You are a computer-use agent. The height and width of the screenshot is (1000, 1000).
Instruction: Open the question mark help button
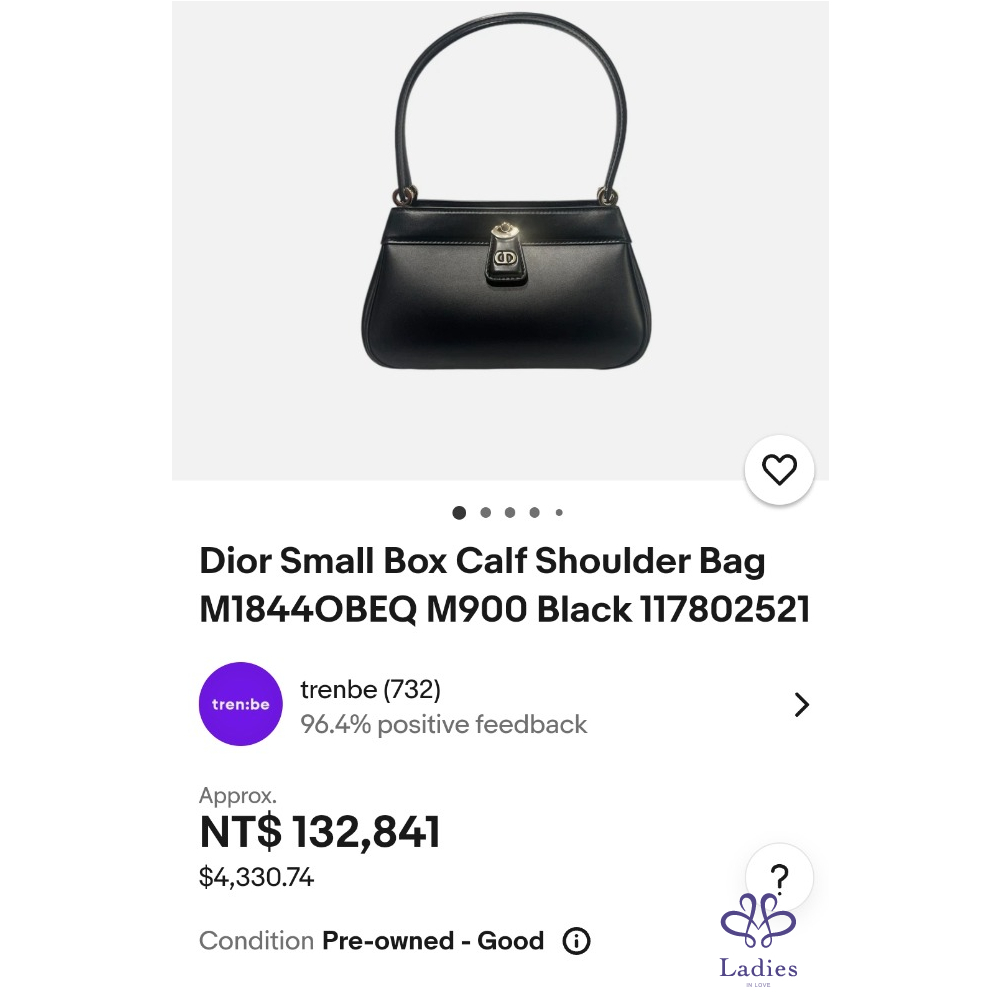pos(780,879)
